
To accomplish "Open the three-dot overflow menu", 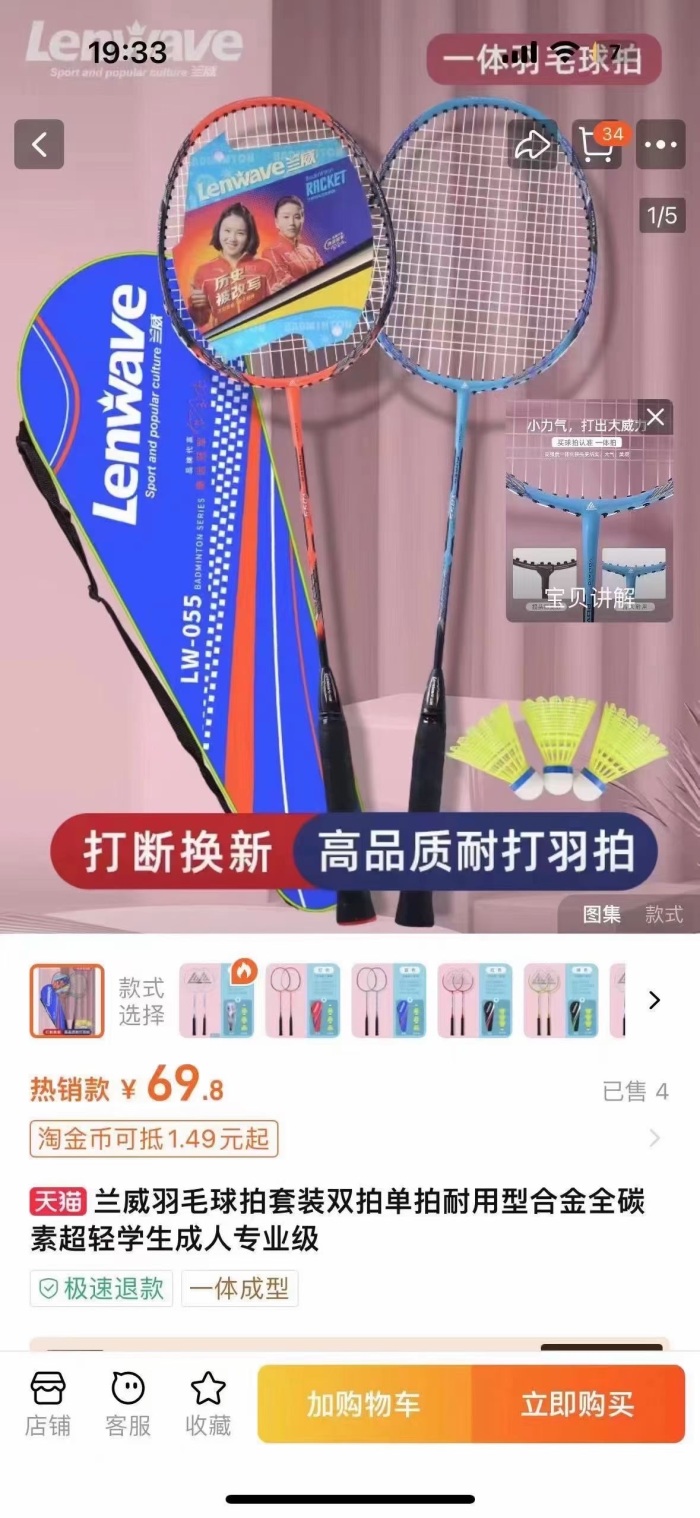I will (661, 145).
